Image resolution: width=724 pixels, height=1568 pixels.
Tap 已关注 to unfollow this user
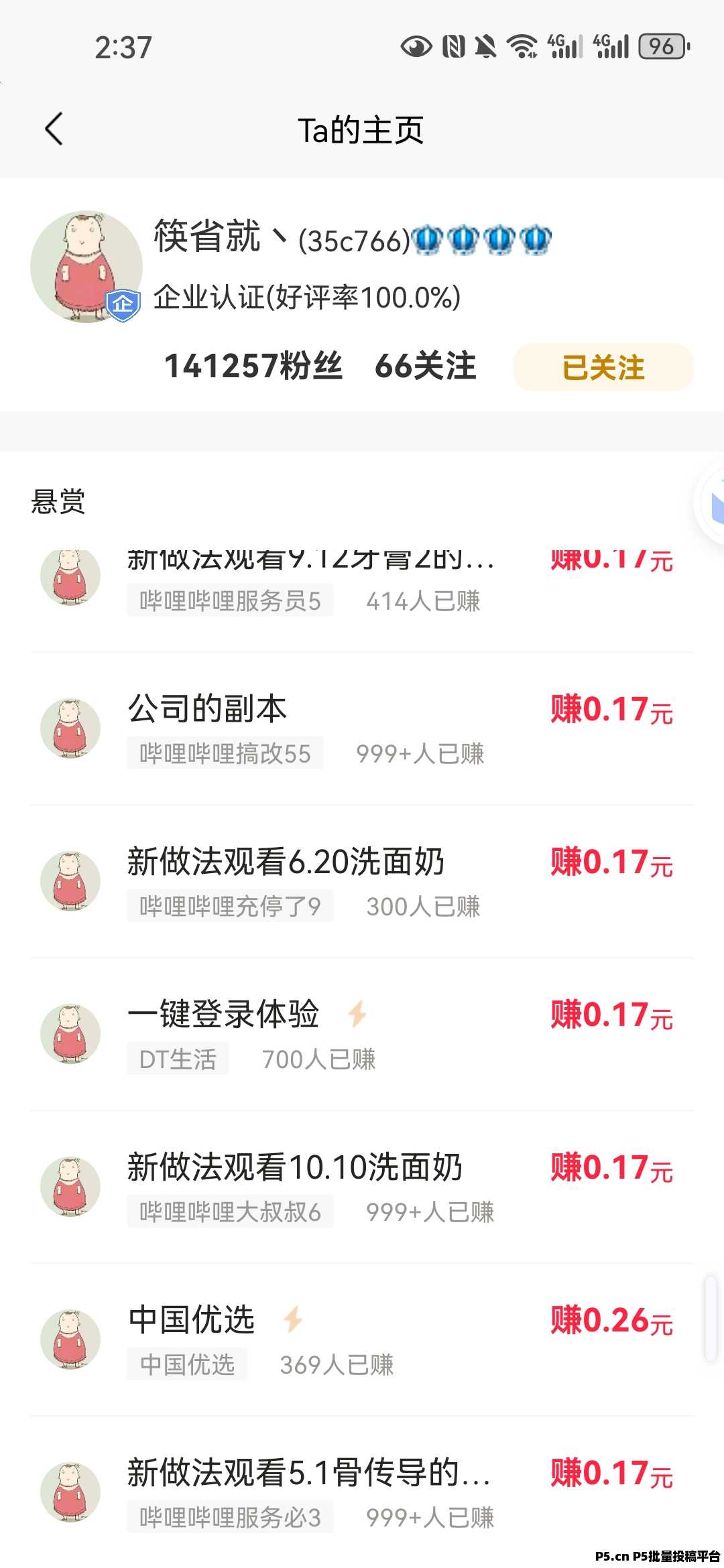[x=602, y=367]
